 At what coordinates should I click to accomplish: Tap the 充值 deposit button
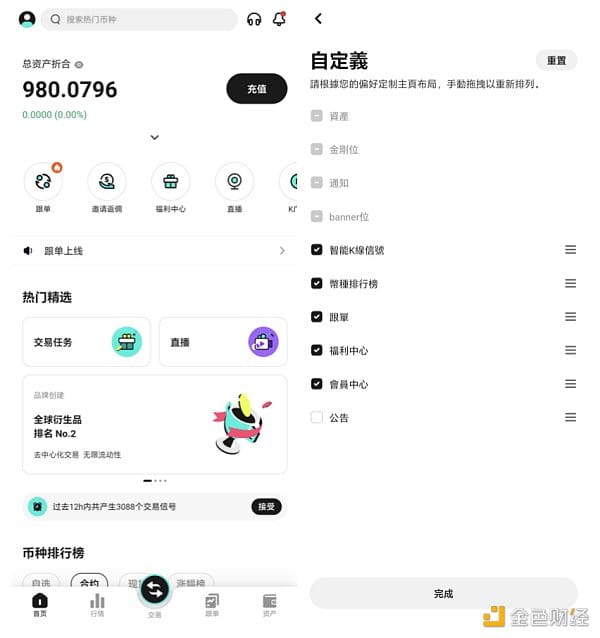[256, 88]
